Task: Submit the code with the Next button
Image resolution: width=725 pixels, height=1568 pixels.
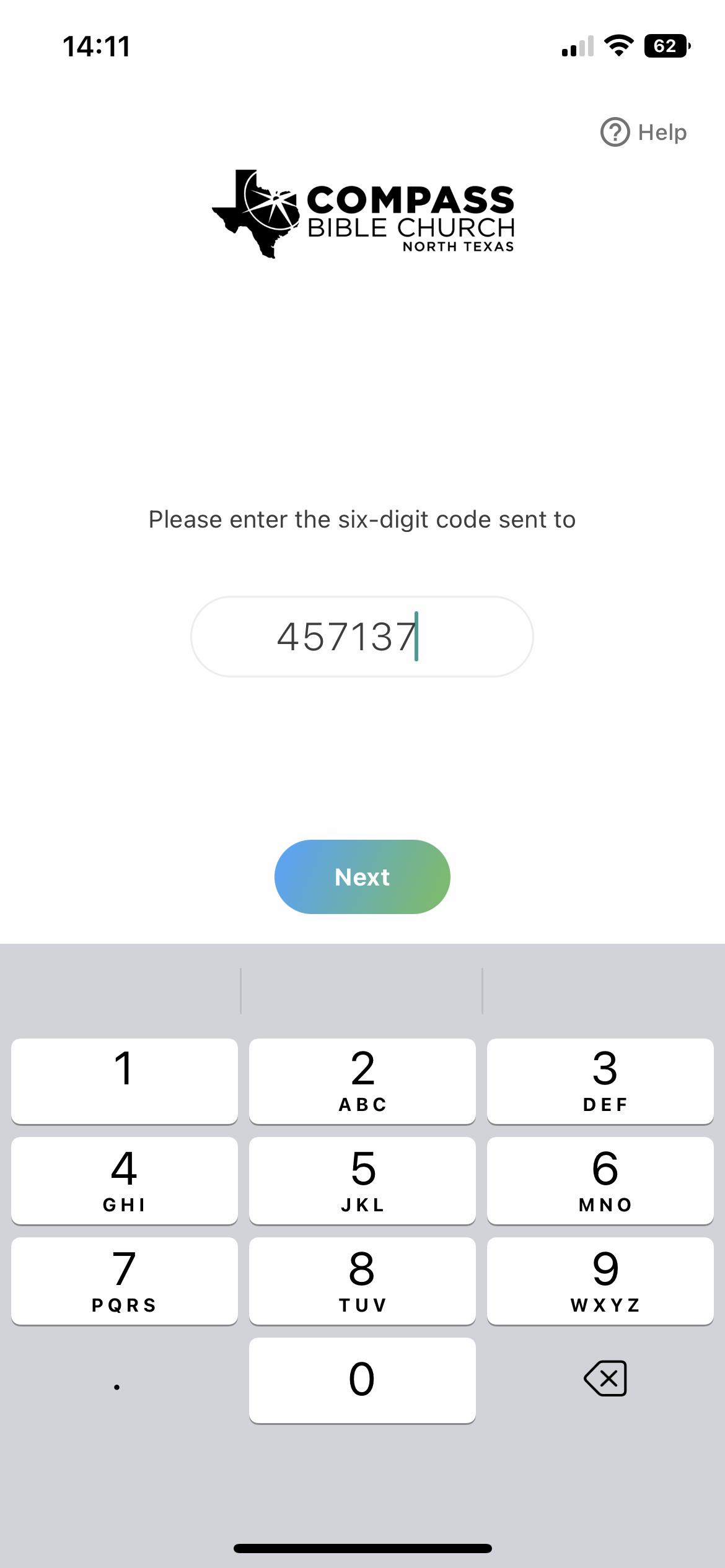Action: pos(362,877)
